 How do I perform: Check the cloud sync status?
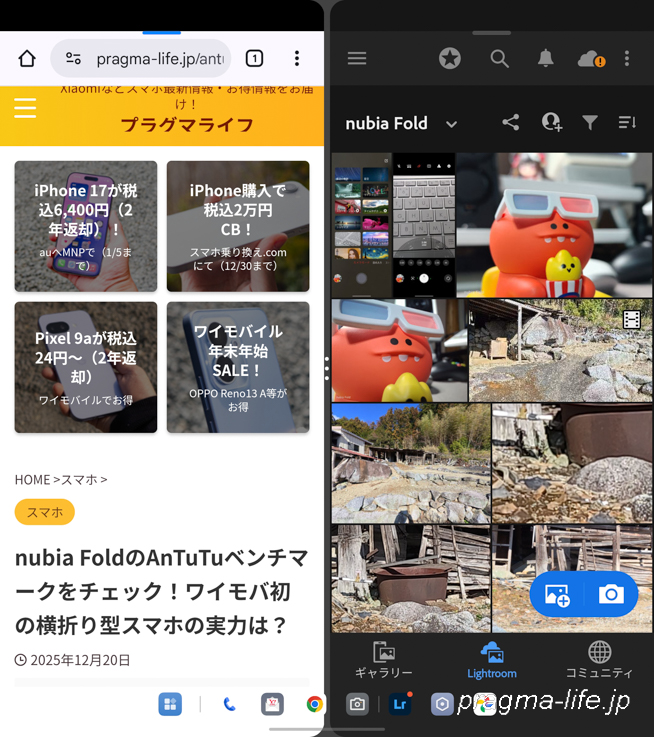tap(591, 59)
